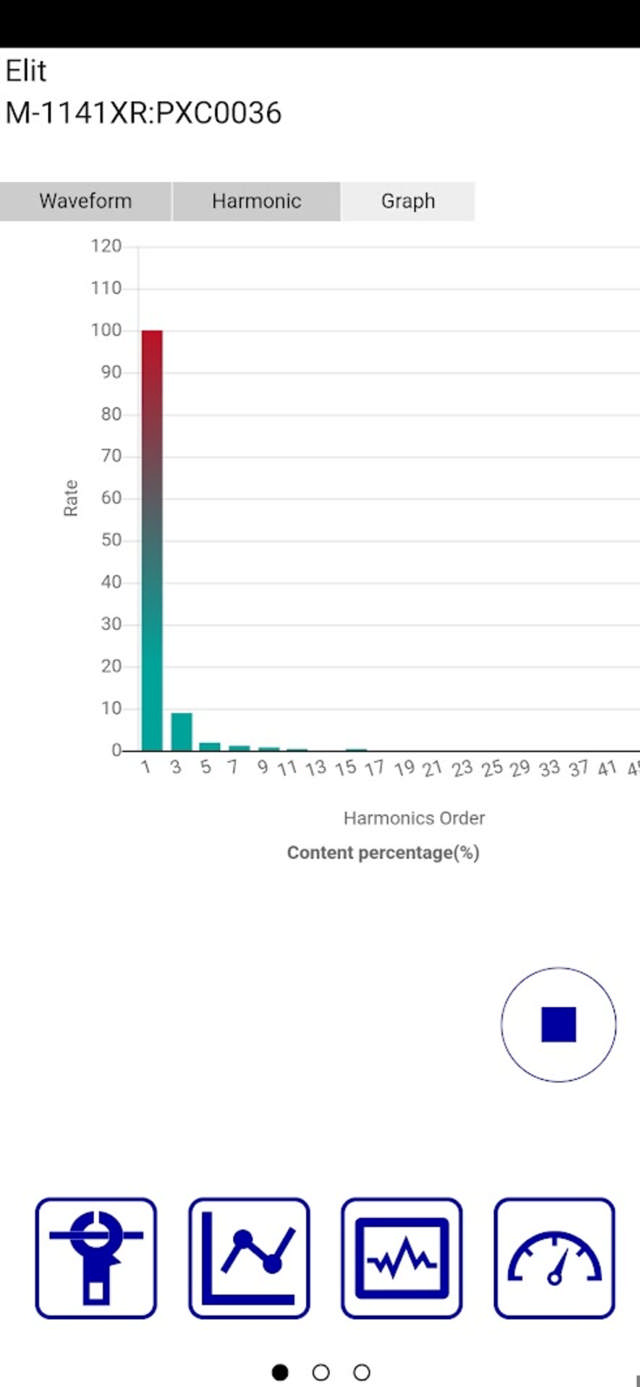This screenshot has height=1387, width=640.
Task: Open the gauge meter icon
Action: click(554, 1258)
